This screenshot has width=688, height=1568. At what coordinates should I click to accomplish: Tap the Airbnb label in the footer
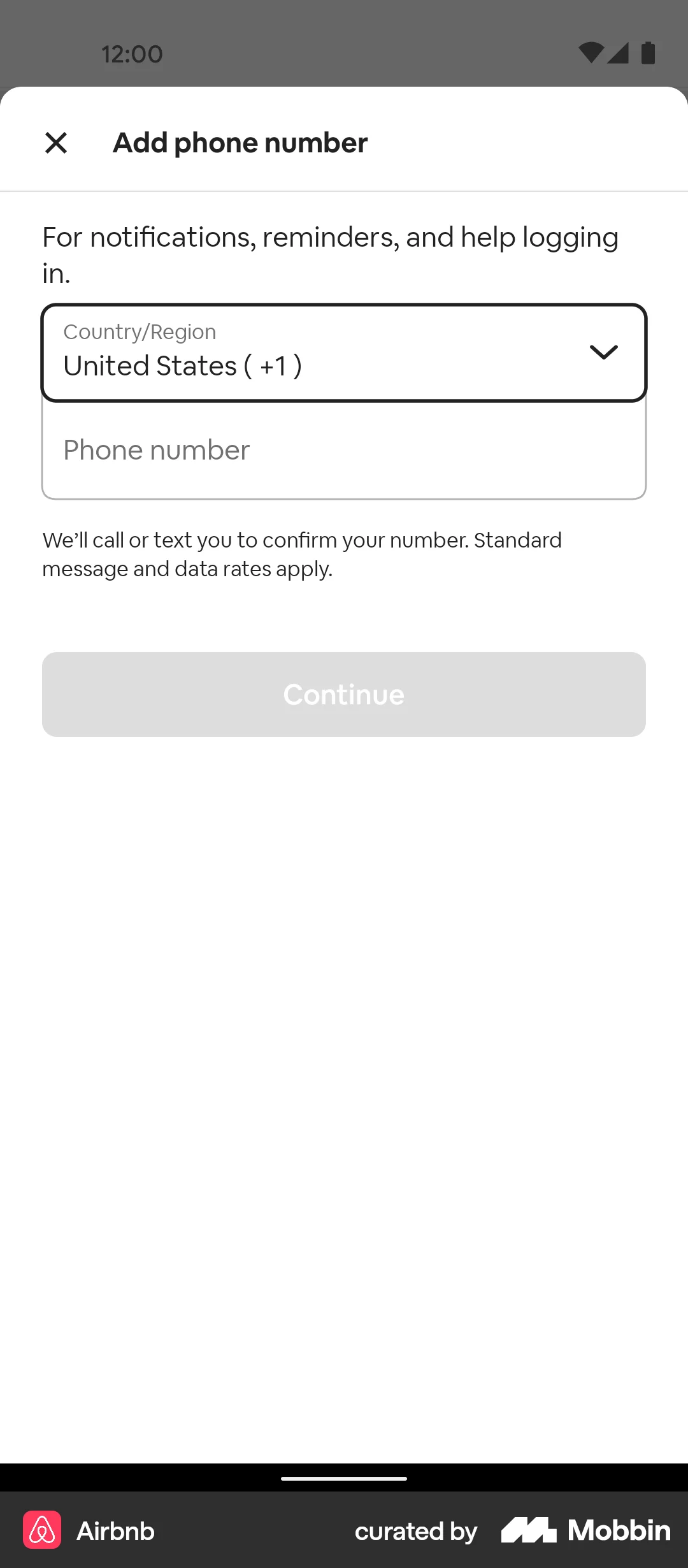pos(115,1530)
